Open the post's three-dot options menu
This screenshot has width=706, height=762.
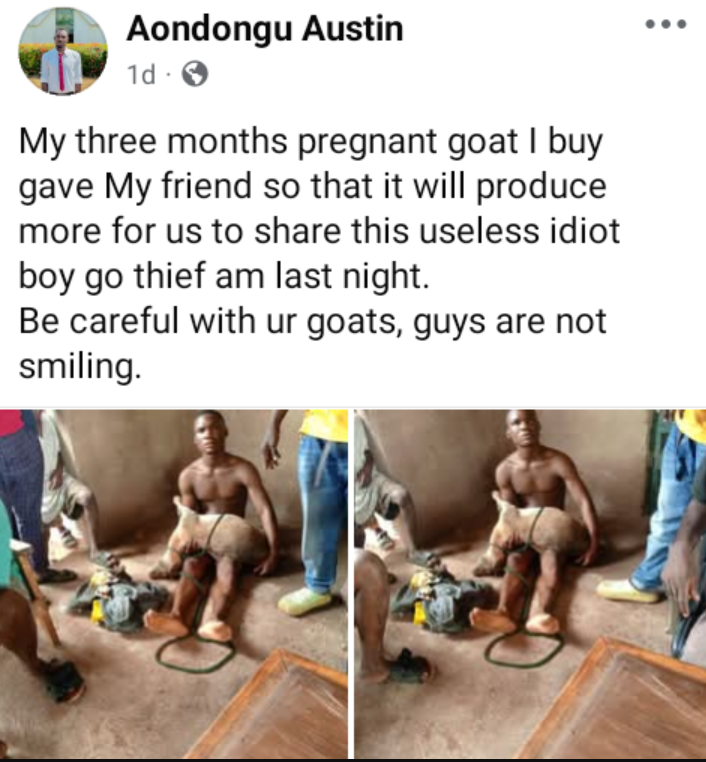[666, 25]
